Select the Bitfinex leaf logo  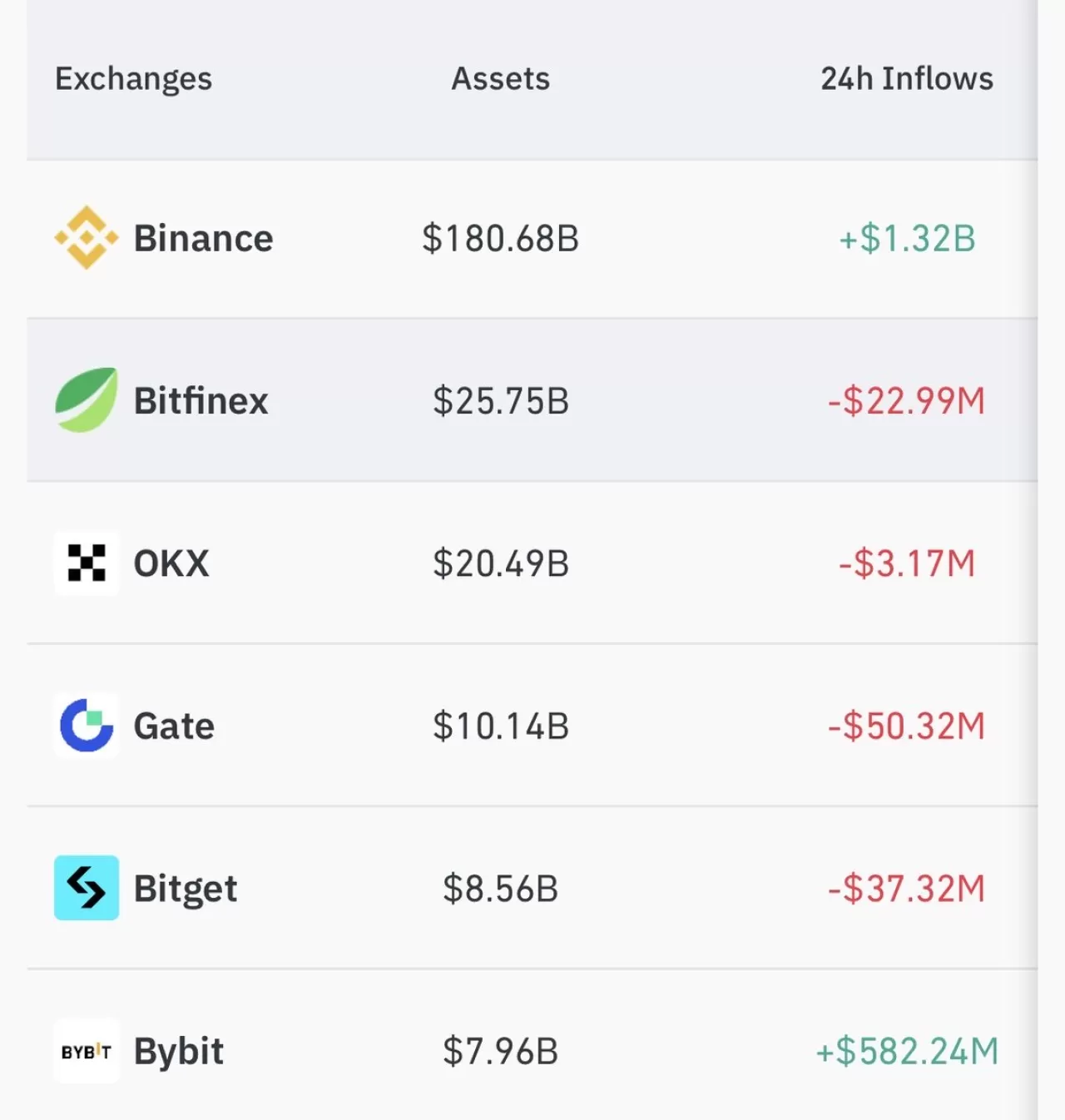[86, 400]
